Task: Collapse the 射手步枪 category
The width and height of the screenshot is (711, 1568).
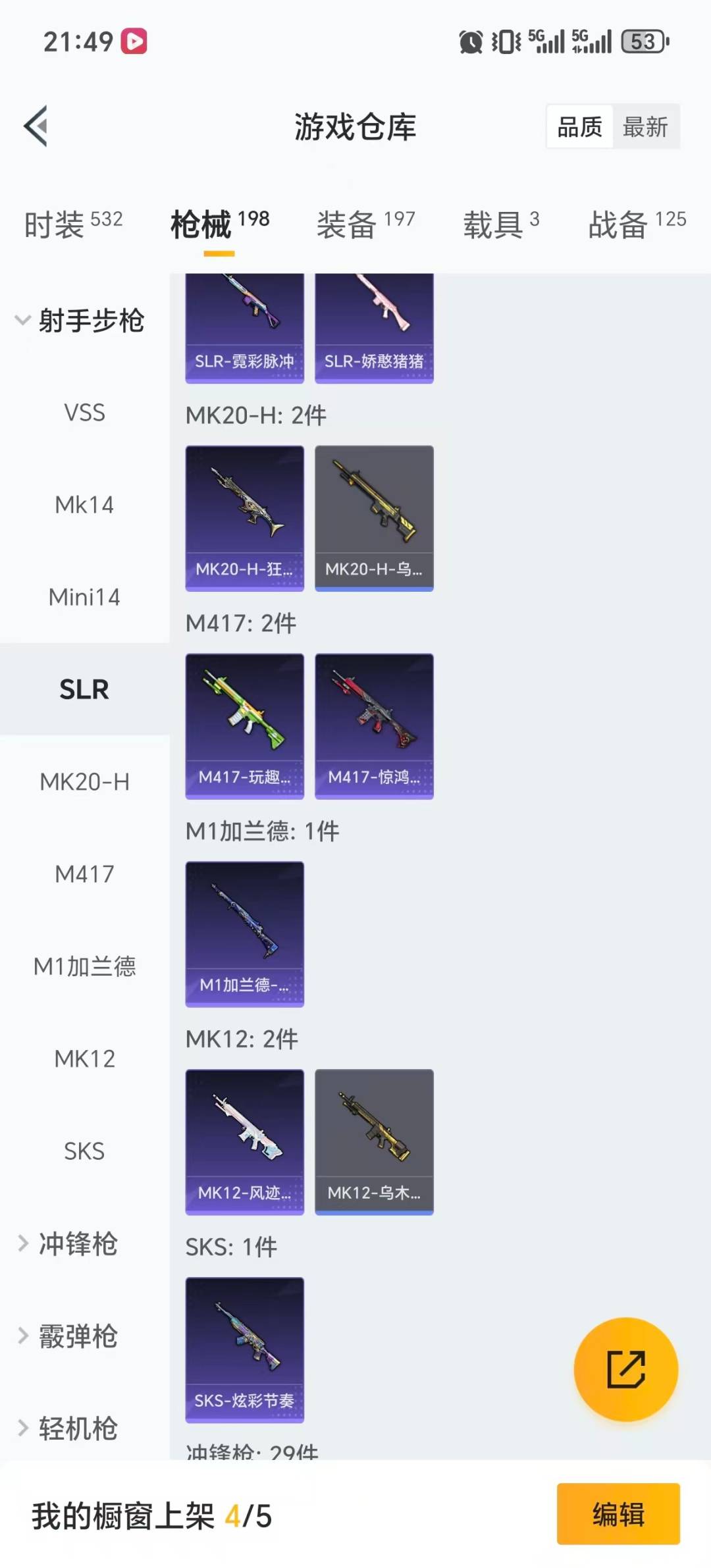Action: tap(80, 321)
